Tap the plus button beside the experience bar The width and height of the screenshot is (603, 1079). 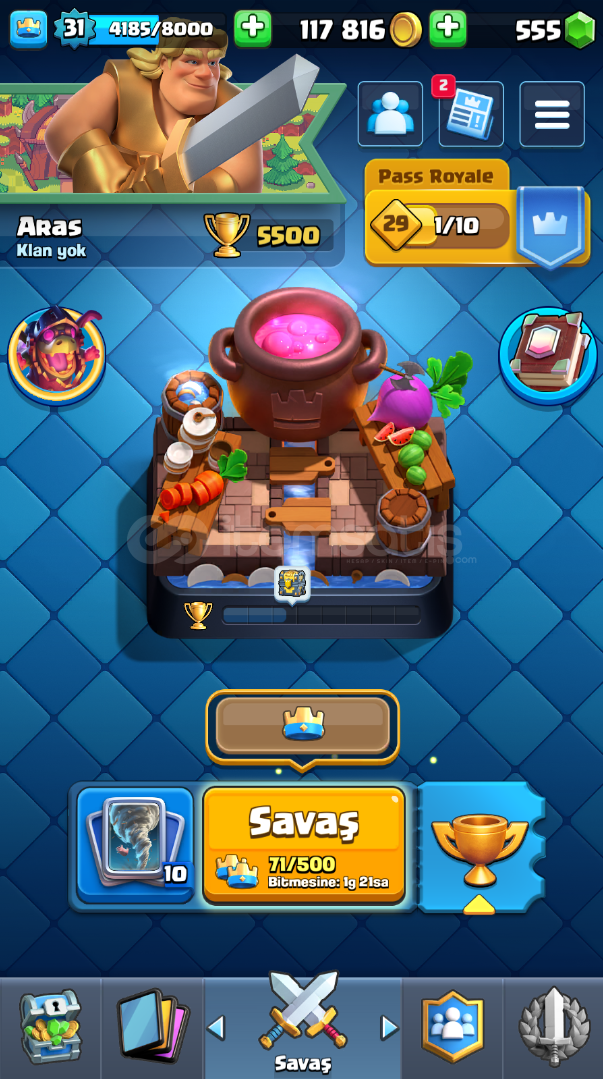coord(252,28)
